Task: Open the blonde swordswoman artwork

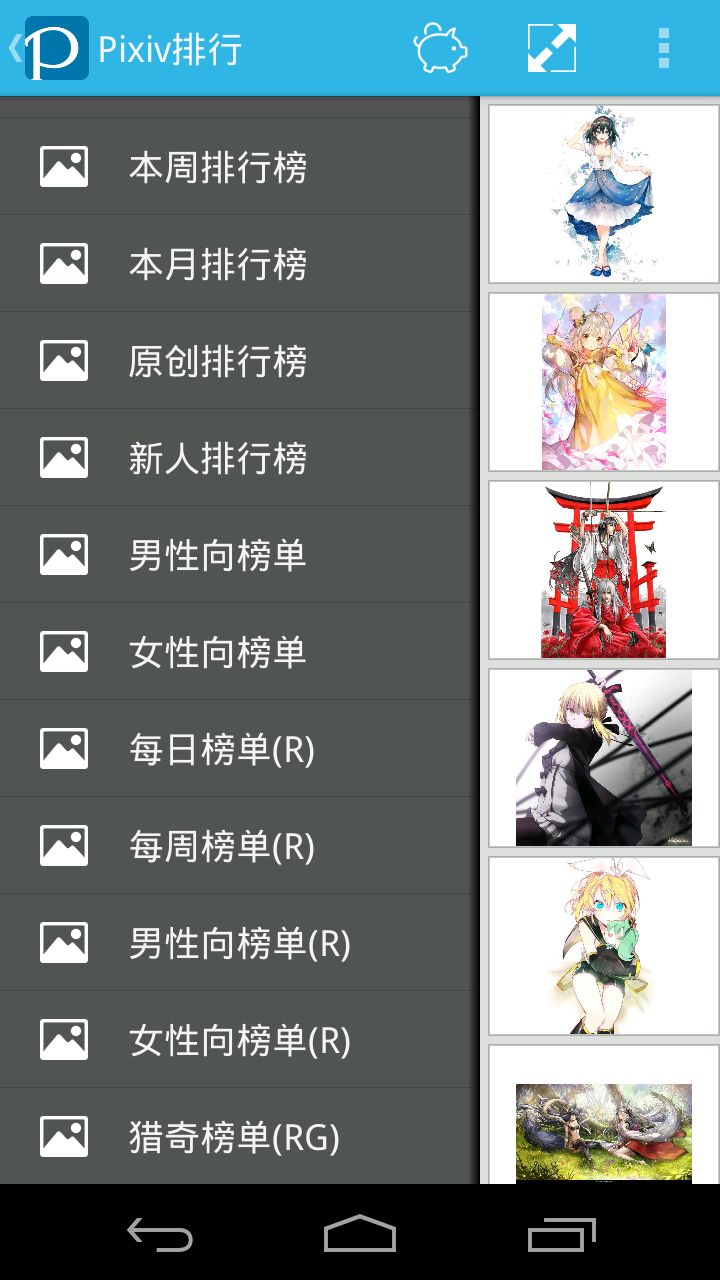Action: (x=603, y=758)
